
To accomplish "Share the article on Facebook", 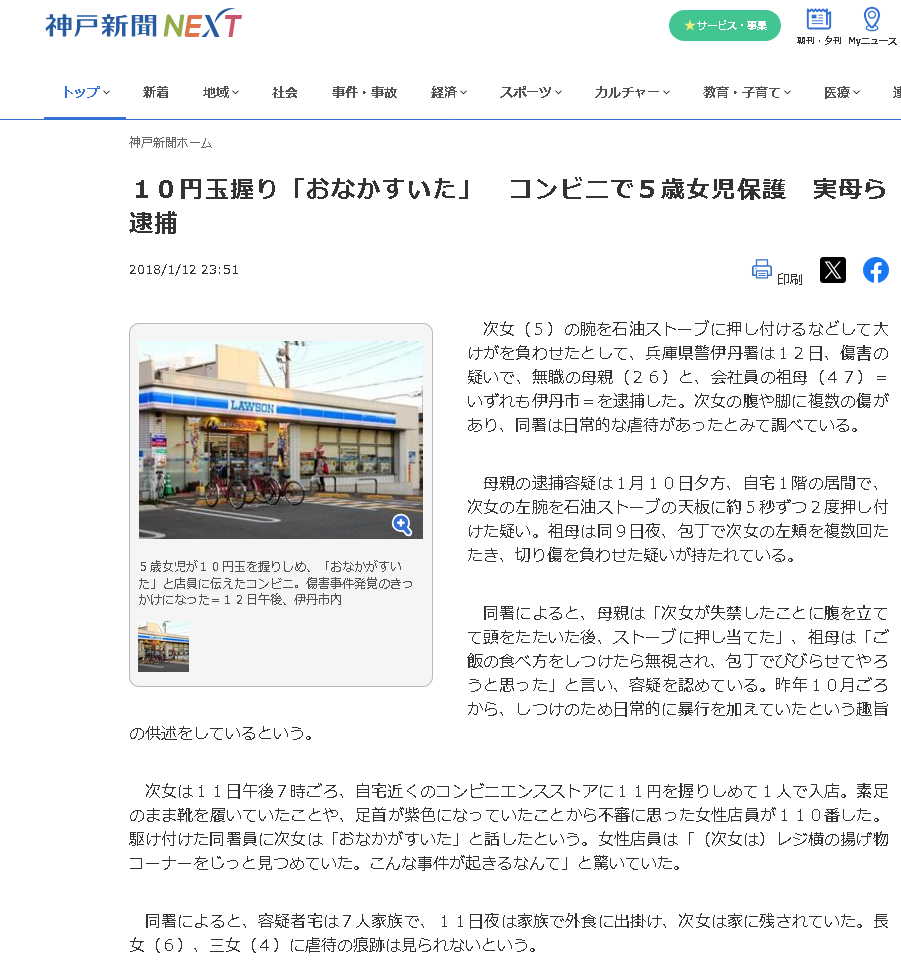I will (x=876, y=270).
